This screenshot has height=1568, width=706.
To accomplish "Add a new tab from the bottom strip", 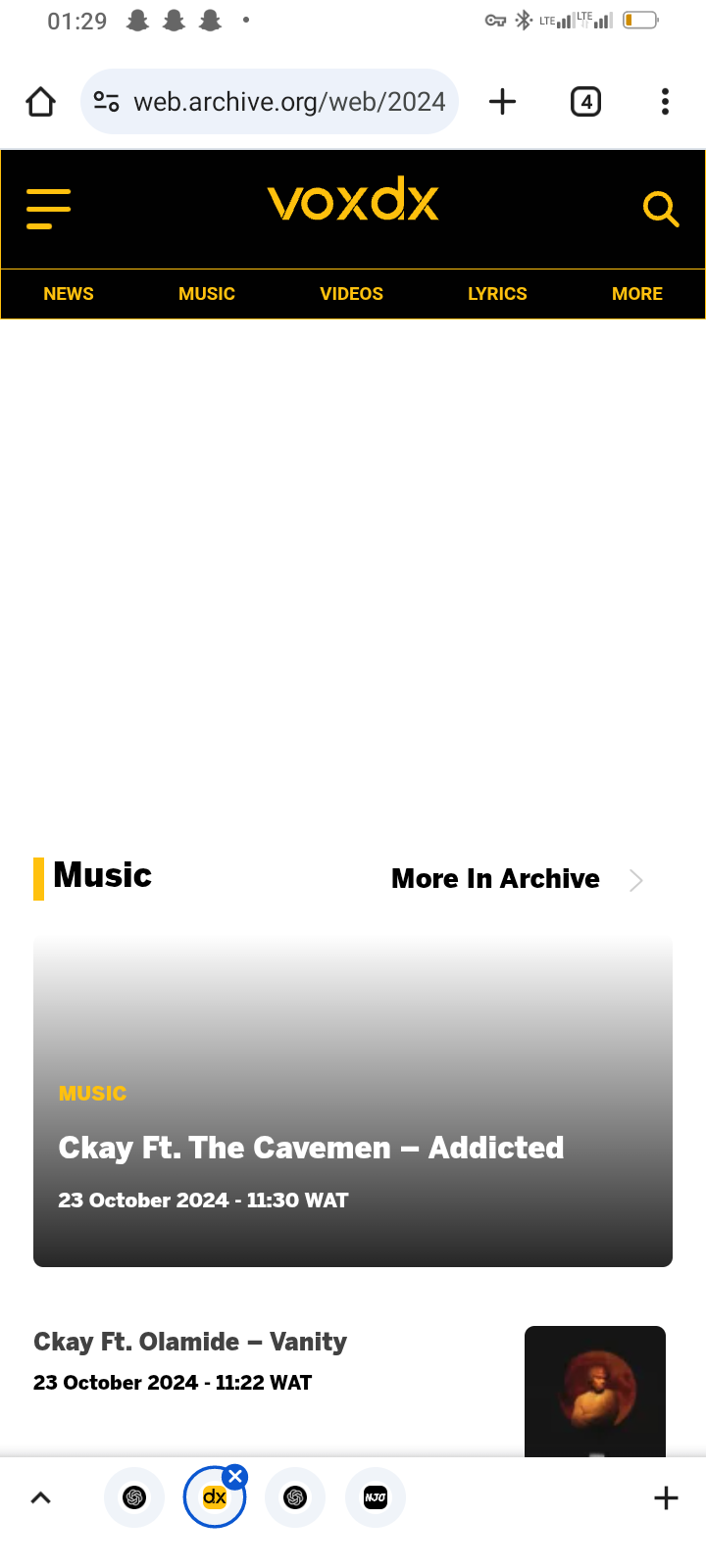I will [x=666, y=1497].
